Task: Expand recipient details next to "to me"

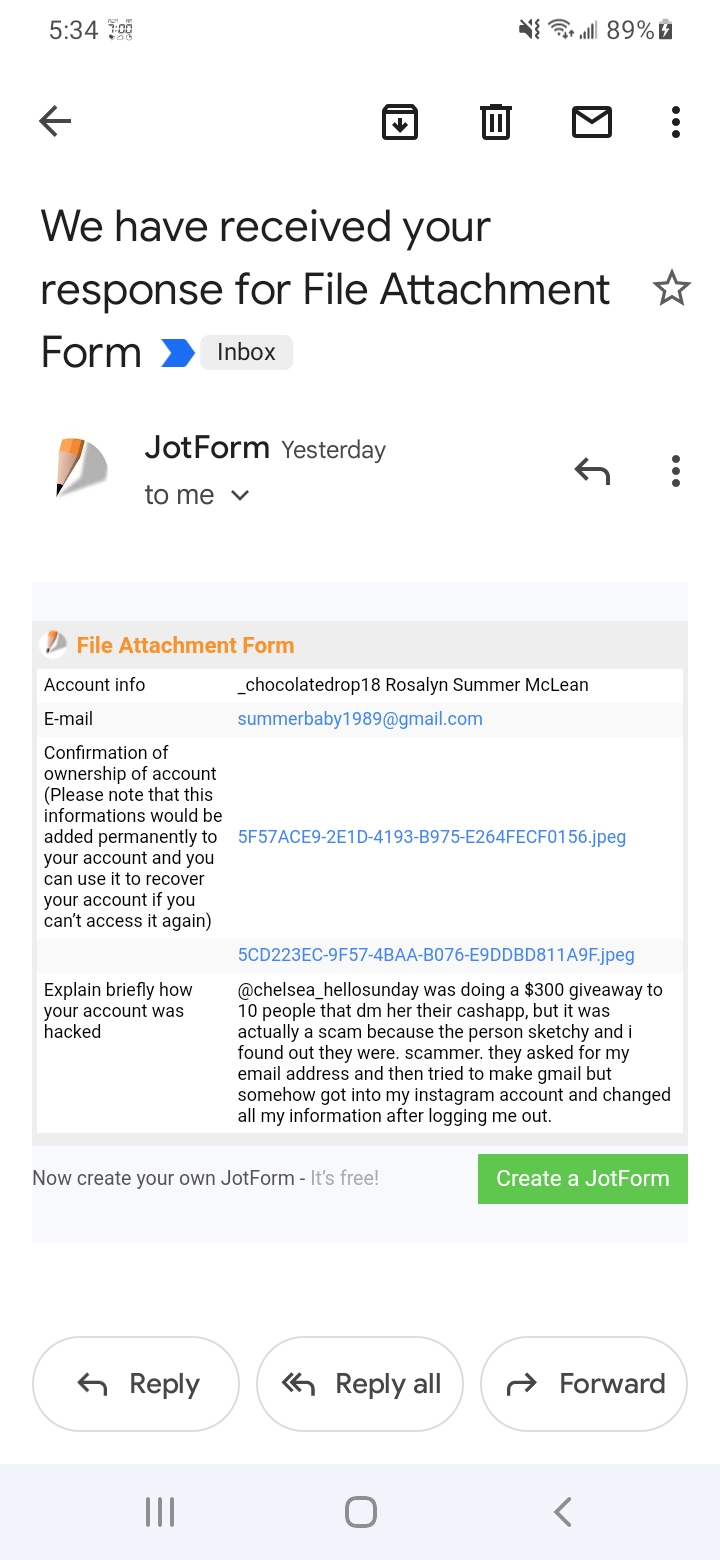Action: [239, 495]
